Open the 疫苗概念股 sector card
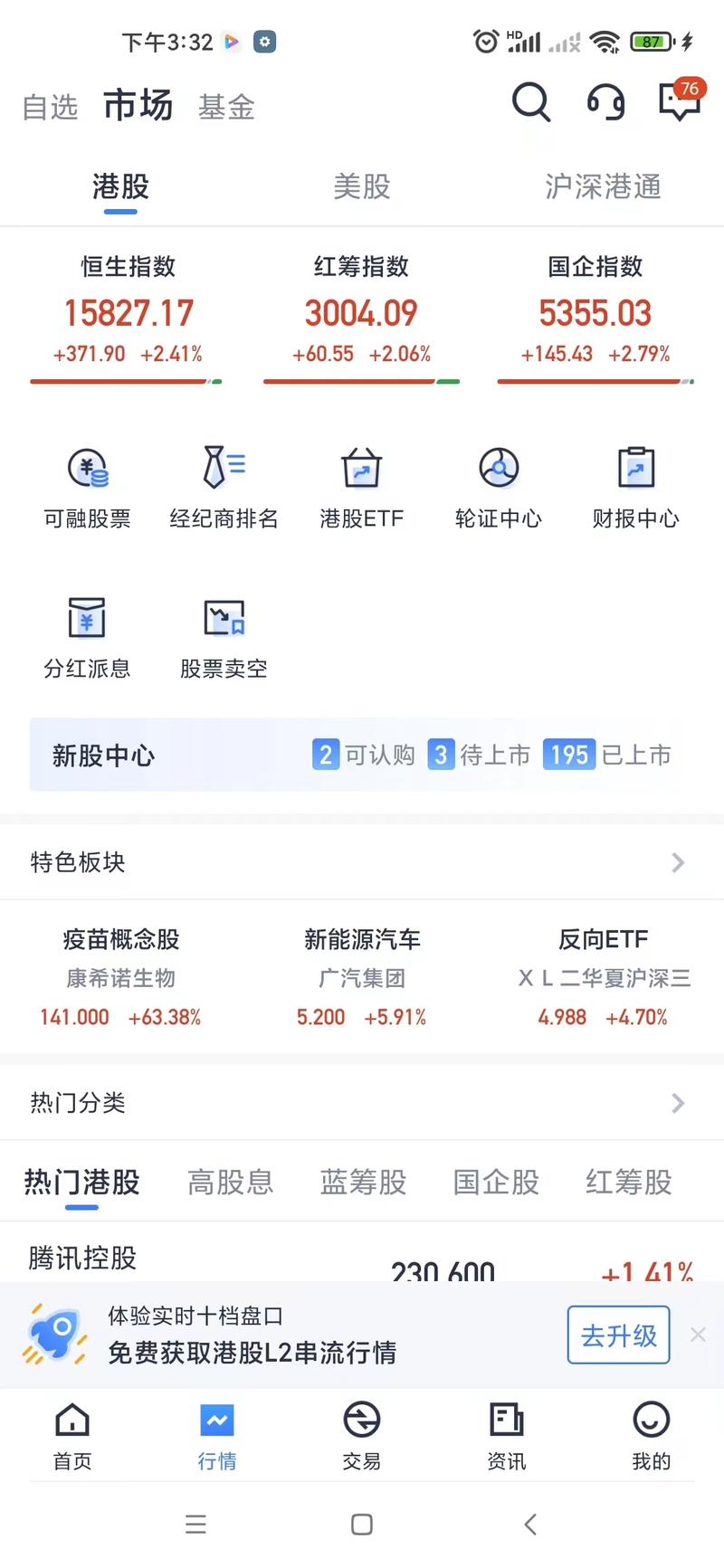Viewport: 724px width, 1568px height. click(120, 978)
